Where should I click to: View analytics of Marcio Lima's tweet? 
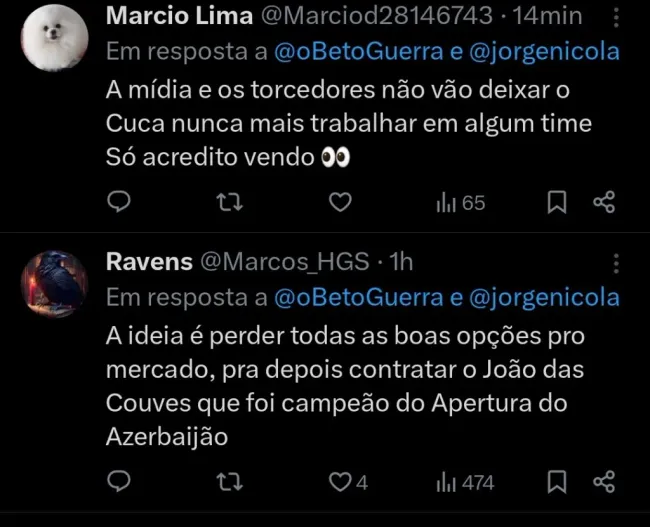[460, 203]
